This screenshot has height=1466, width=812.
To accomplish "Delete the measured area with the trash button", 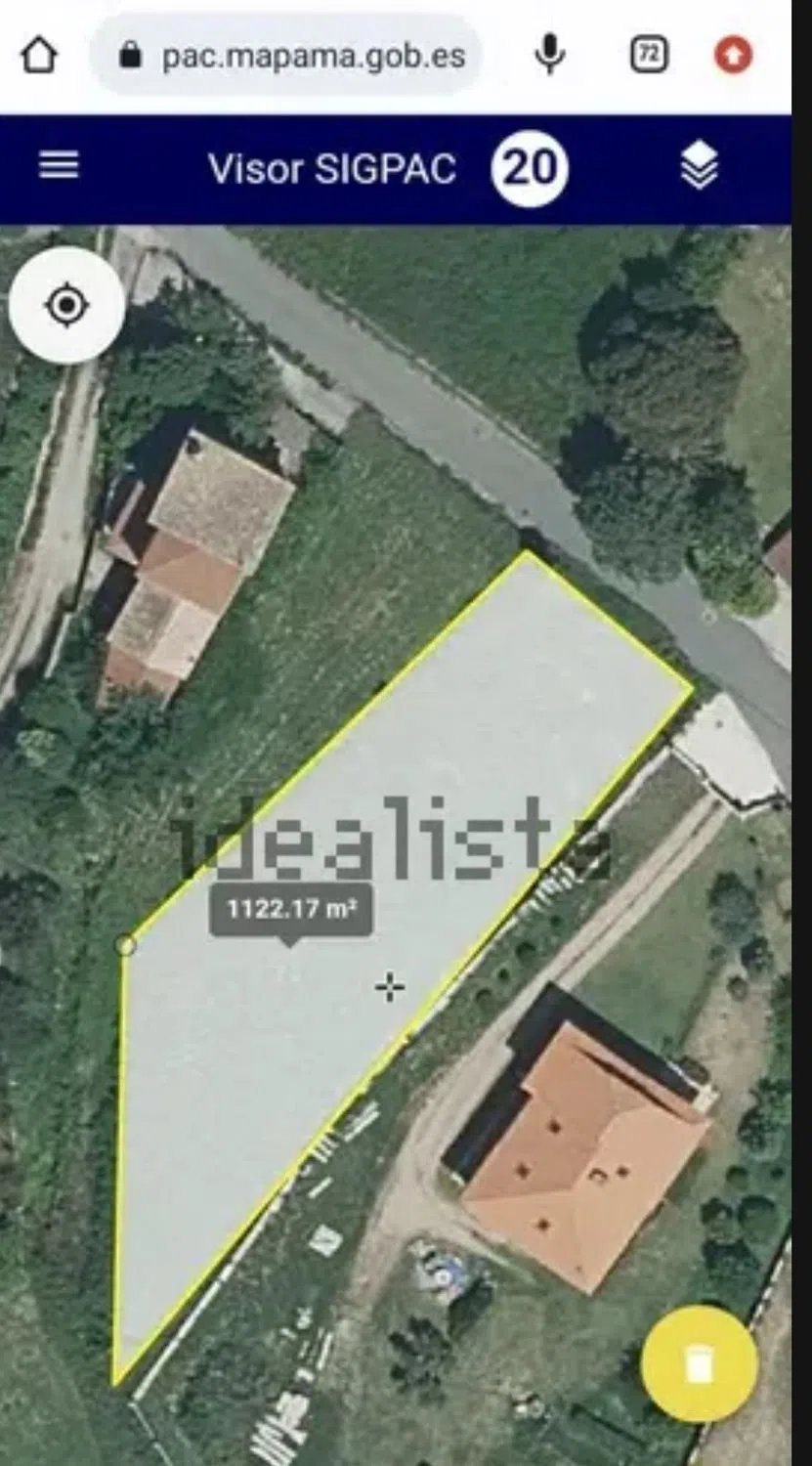I will pos(699,1363).
